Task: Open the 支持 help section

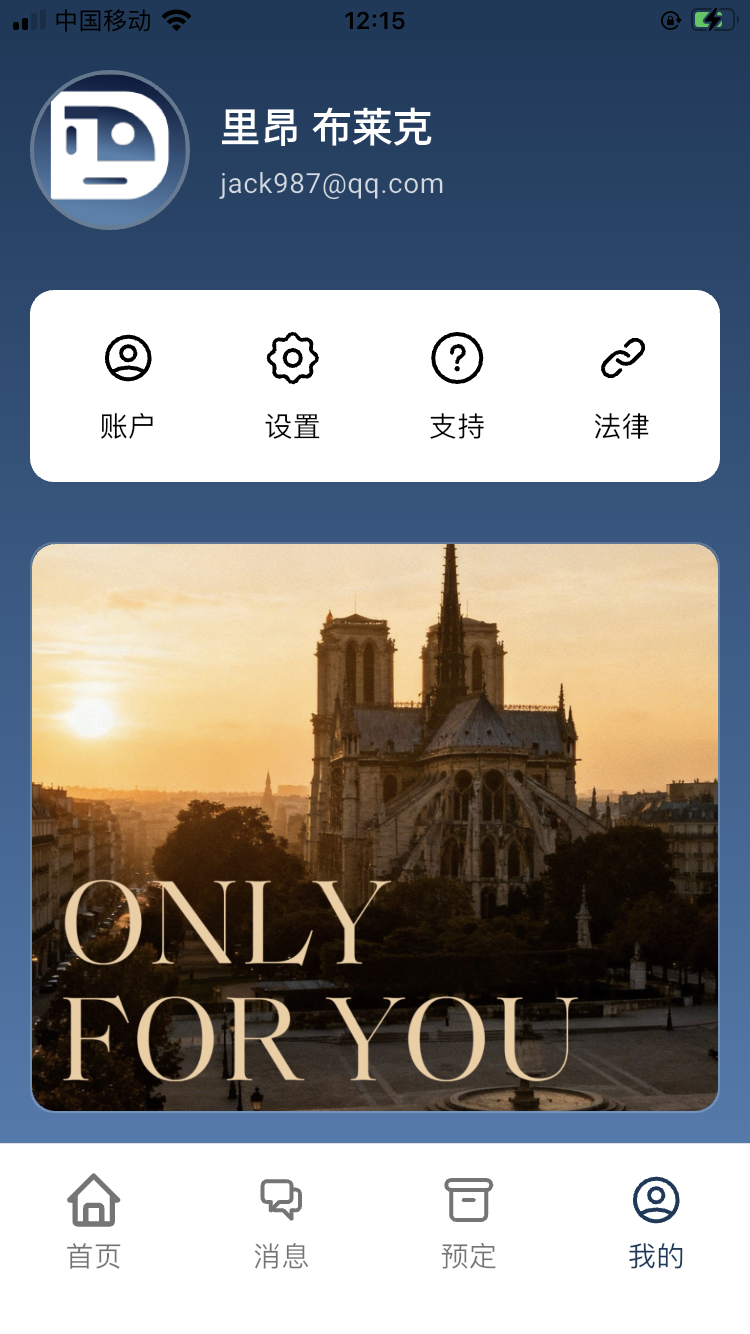Action: tap(457, 385)
